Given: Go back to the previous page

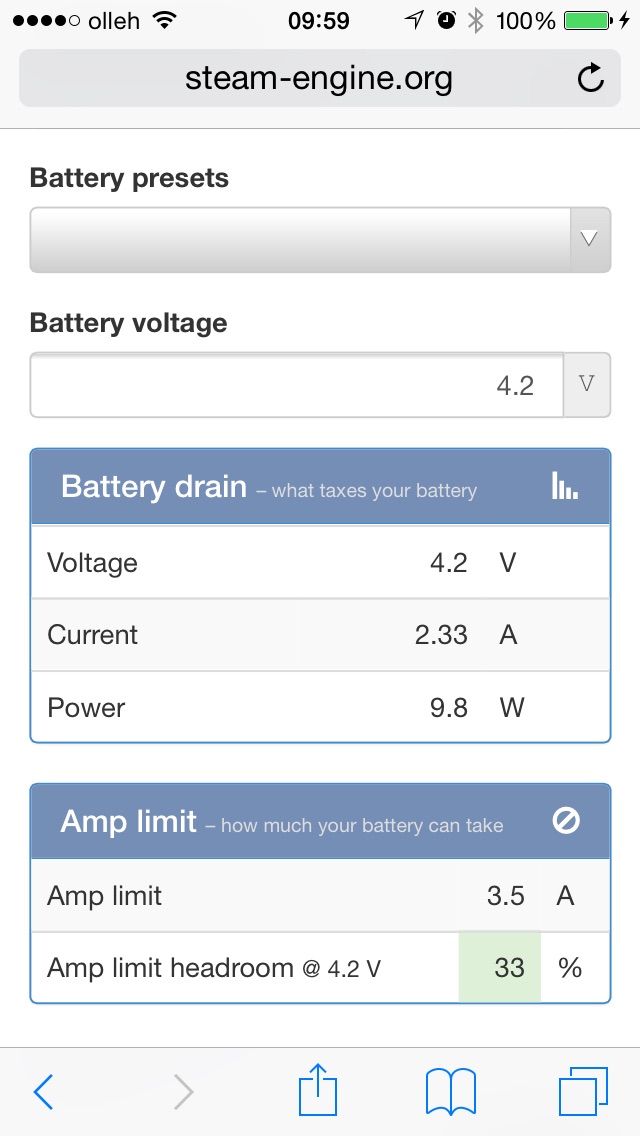Looking at the screenshot, I should click(x=43, y=1091).
